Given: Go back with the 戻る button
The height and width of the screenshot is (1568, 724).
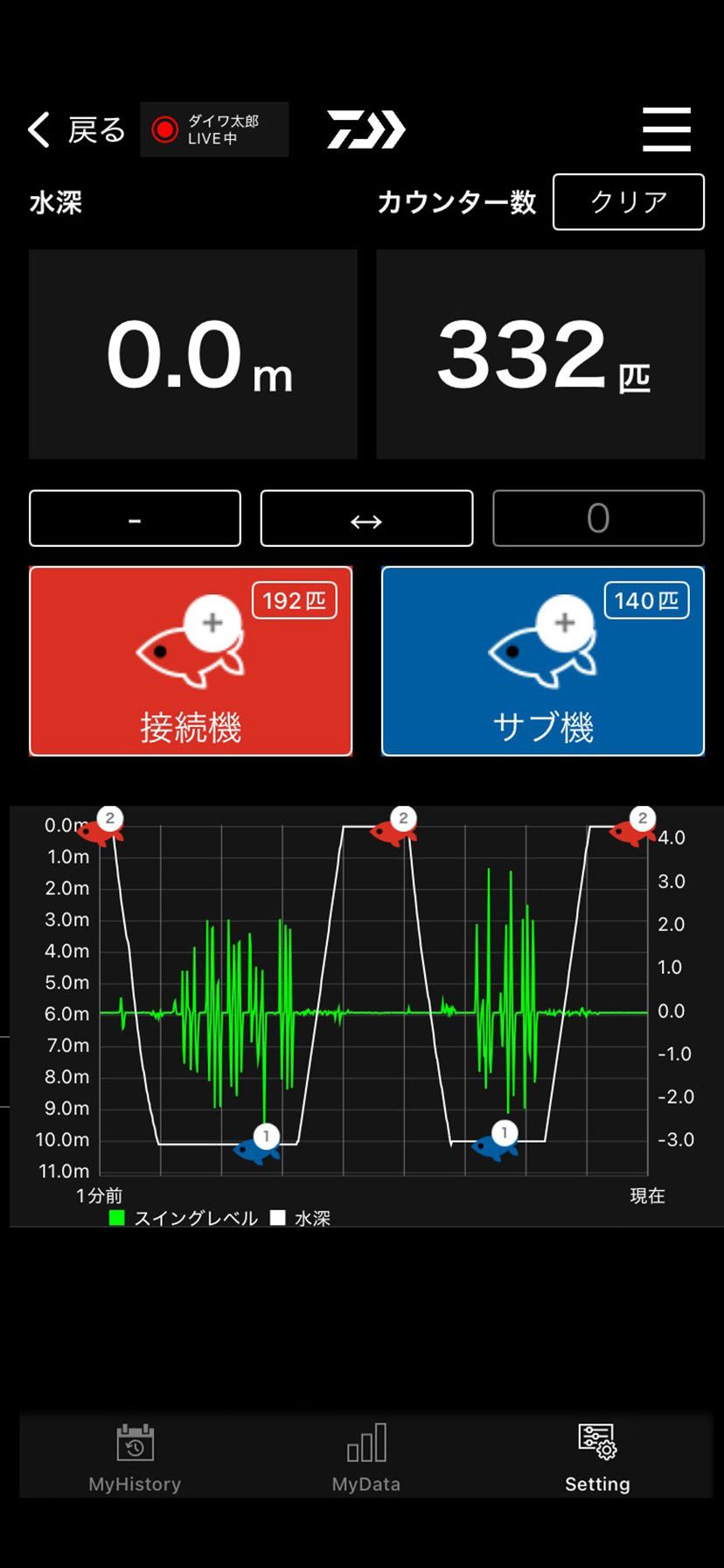Looking at the screenshot, I should (x=77, y=130).
